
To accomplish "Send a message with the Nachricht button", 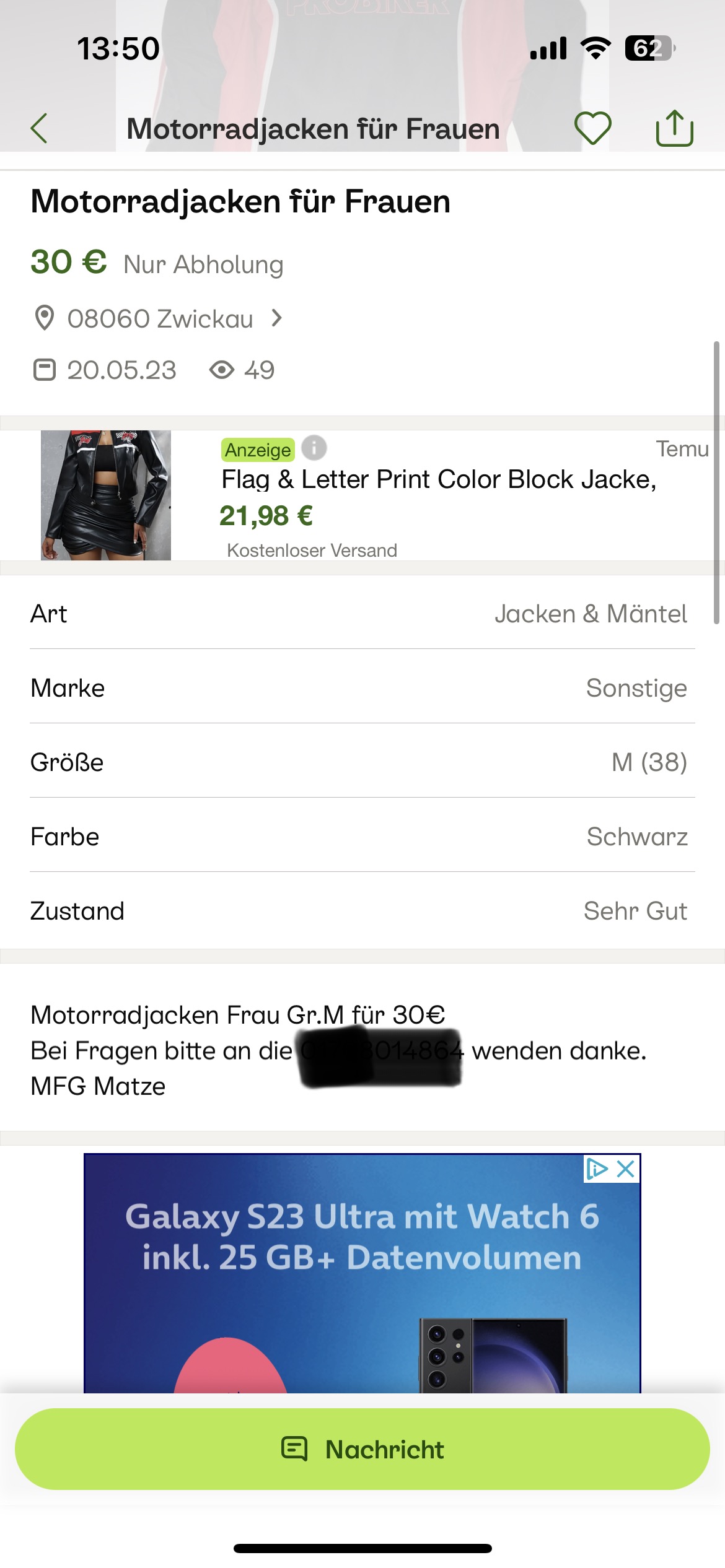I will (x=362, y=1449).
